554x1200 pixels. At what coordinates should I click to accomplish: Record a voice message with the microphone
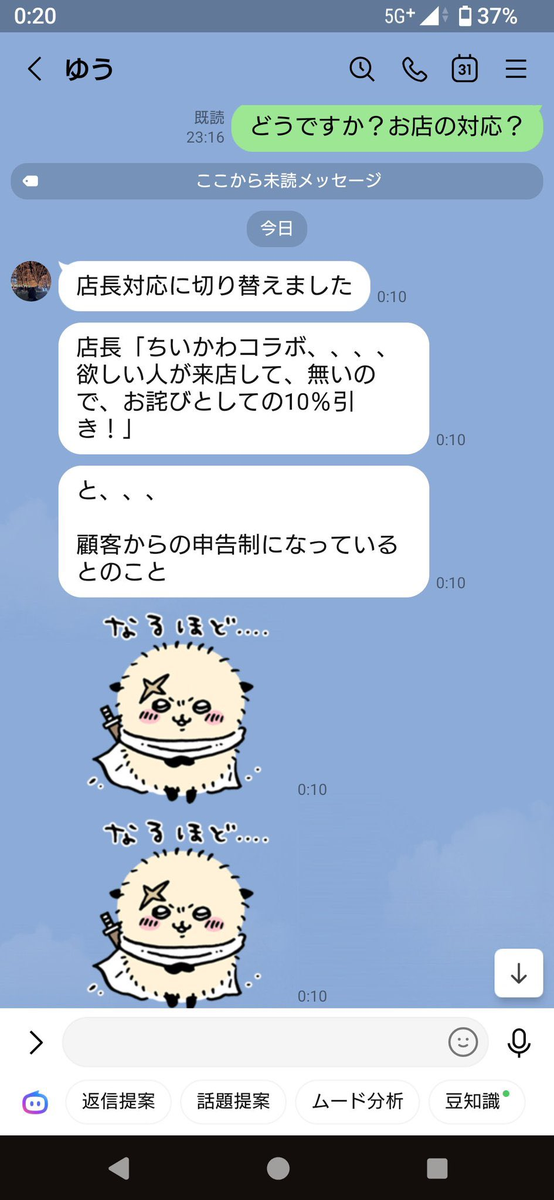click(518, 1043)
